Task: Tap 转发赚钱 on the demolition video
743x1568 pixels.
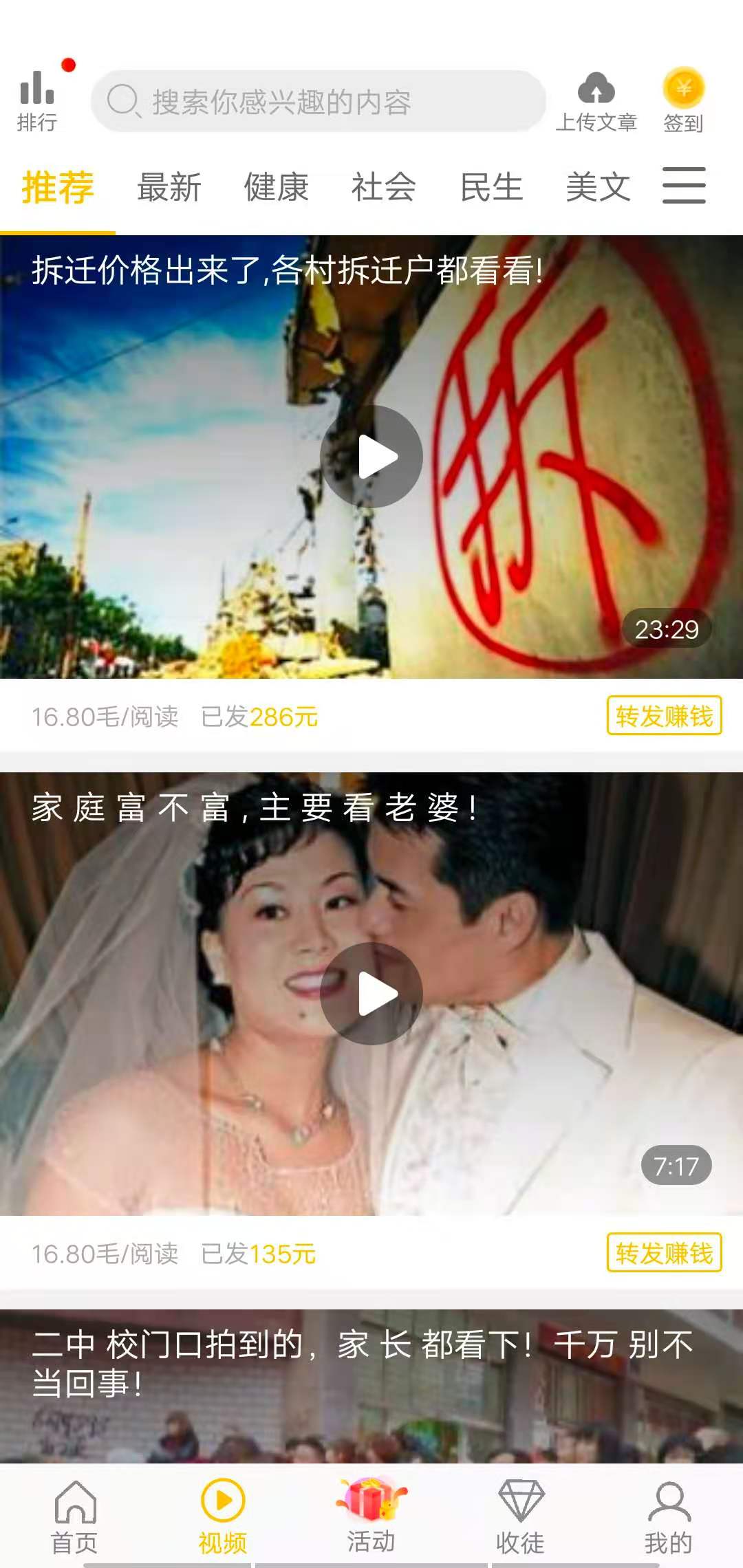Action: pyautogui.click(x=665, y=716)
